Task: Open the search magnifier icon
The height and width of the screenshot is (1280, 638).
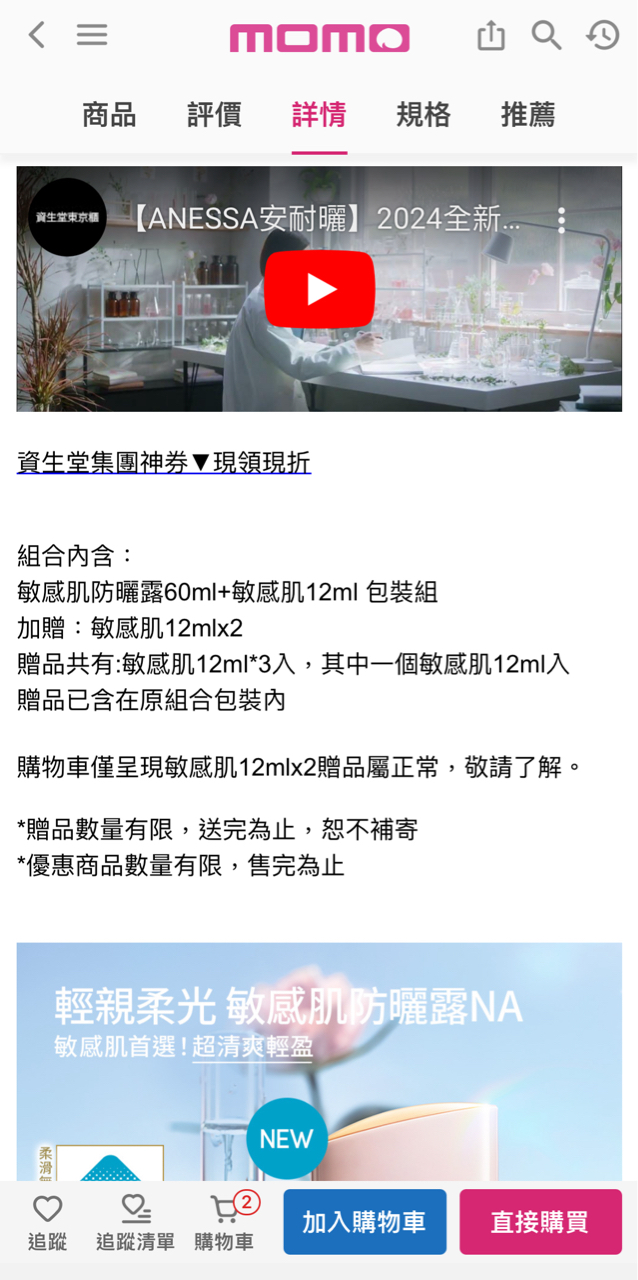Action: click(546, 36)
